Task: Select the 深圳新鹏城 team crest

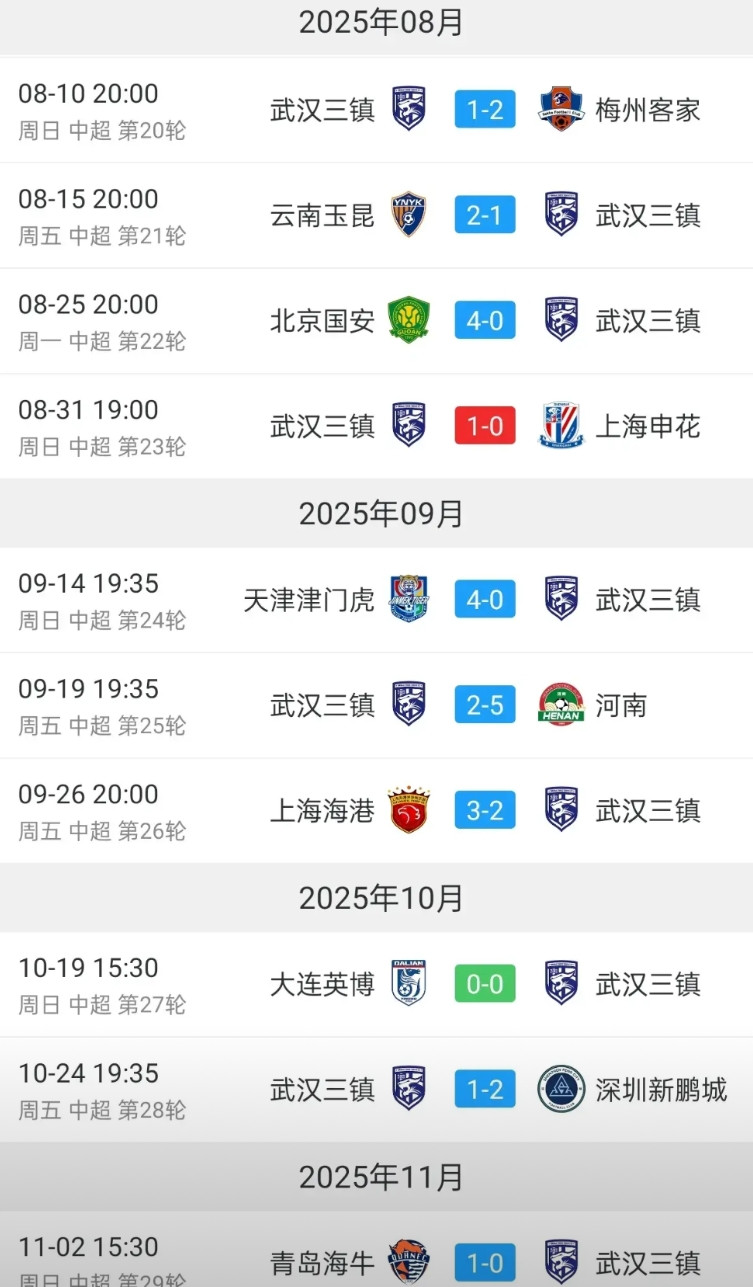Action: pos(561,1090)
